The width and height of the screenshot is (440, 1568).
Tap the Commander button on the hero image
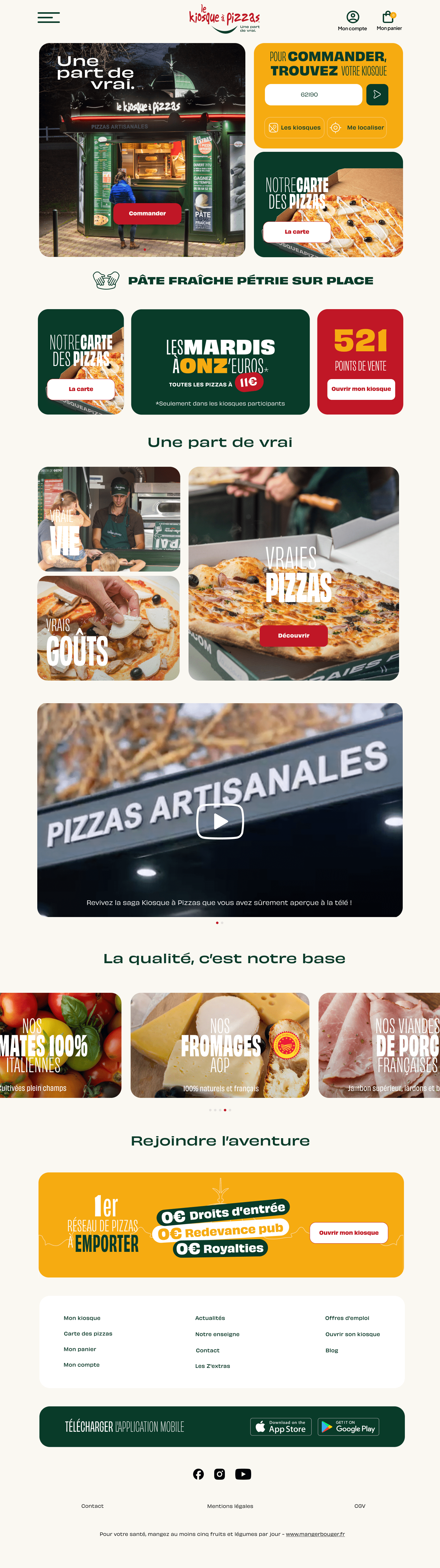[x=147, y=214]
